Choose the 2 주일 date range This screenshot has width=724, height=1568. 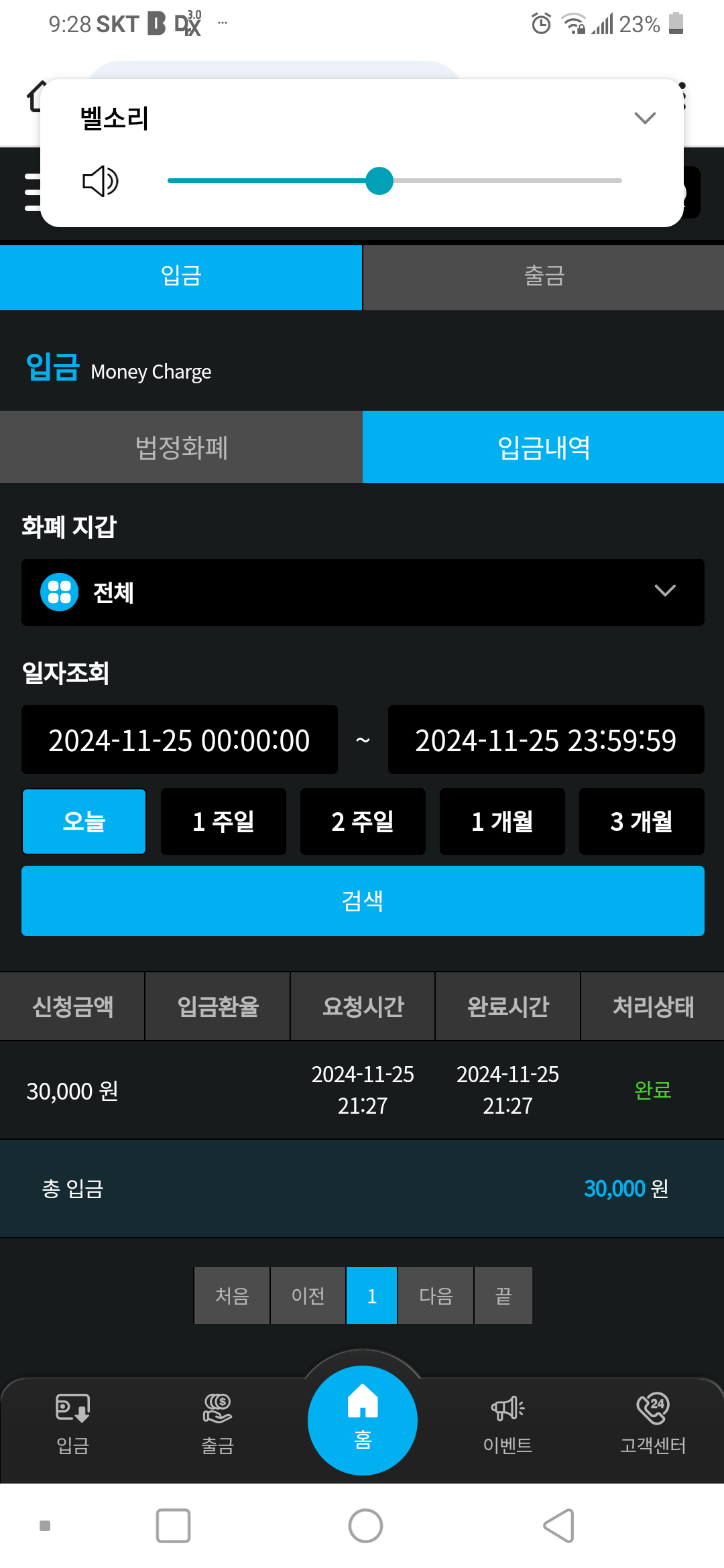click(363, 822)
